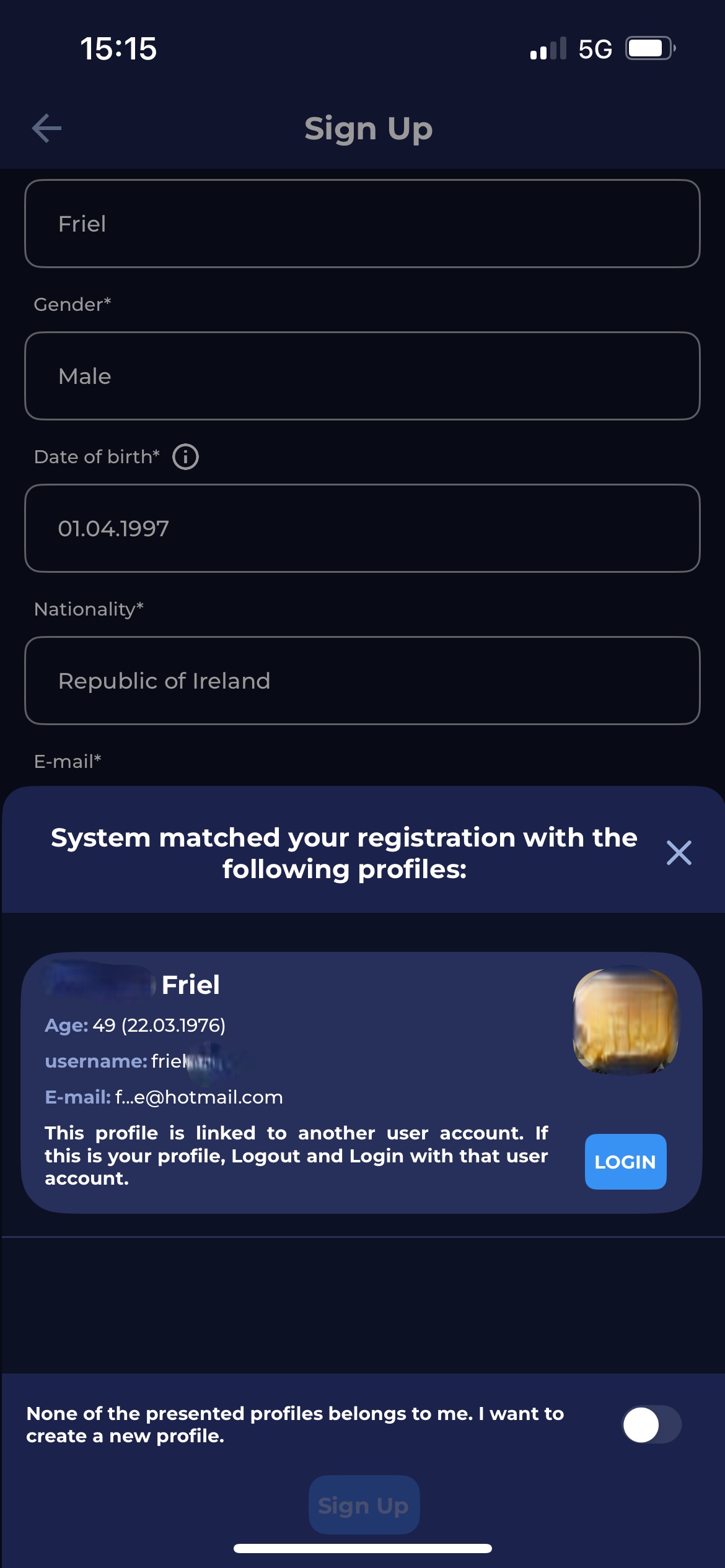This screenshot has width=725, height=1568.
Task: Tap the blue LOGIN button
Action: tap(625, 1162)
